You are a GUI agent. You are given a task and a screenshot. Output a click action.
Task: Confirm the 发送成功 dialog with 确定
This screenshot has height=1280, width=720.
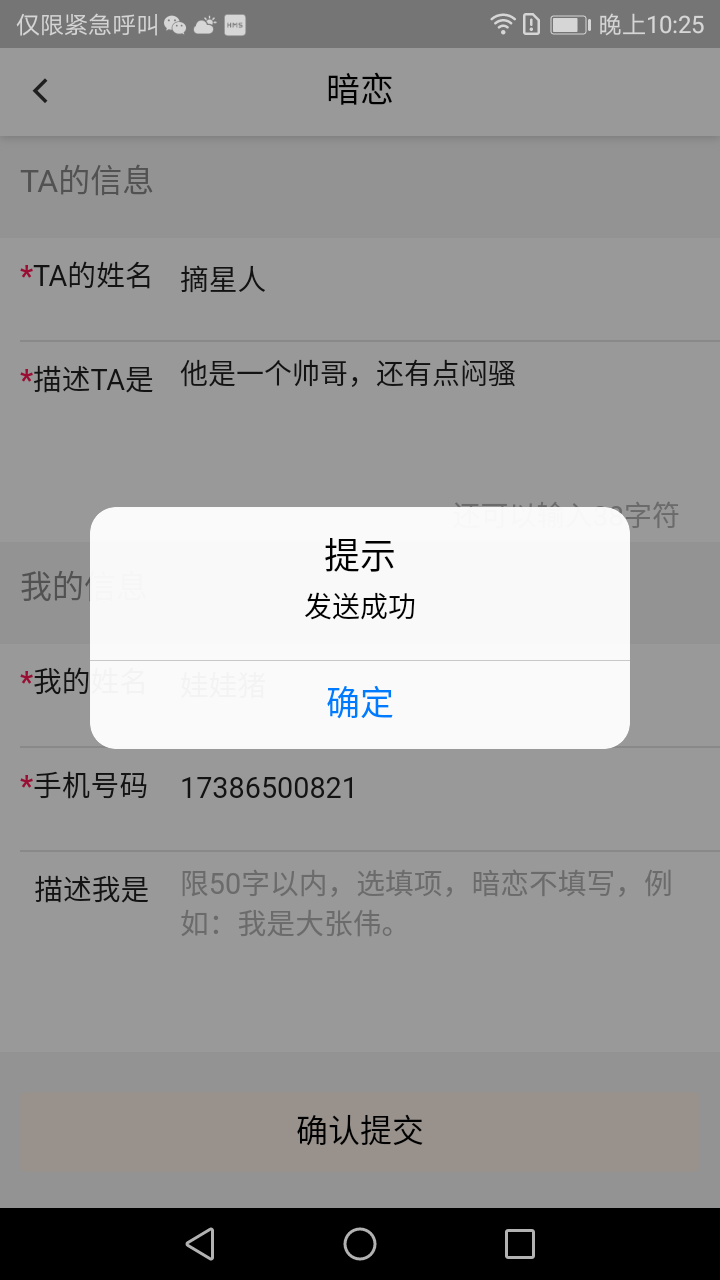(x=360, y=703)
